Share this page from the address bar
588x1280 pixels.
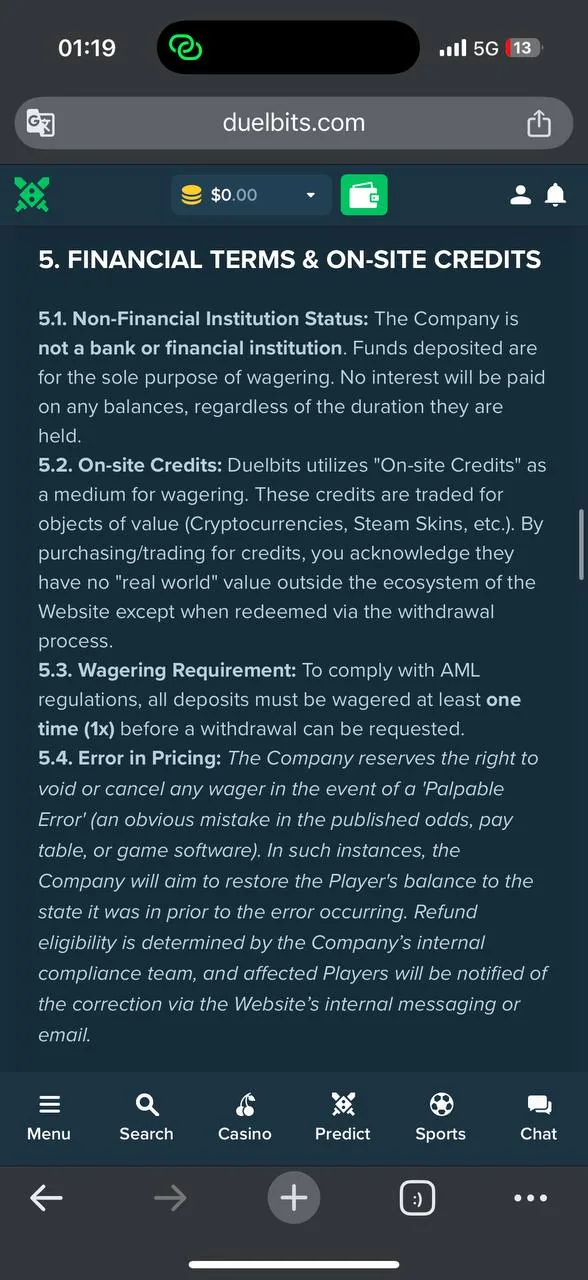pos(538,123)
